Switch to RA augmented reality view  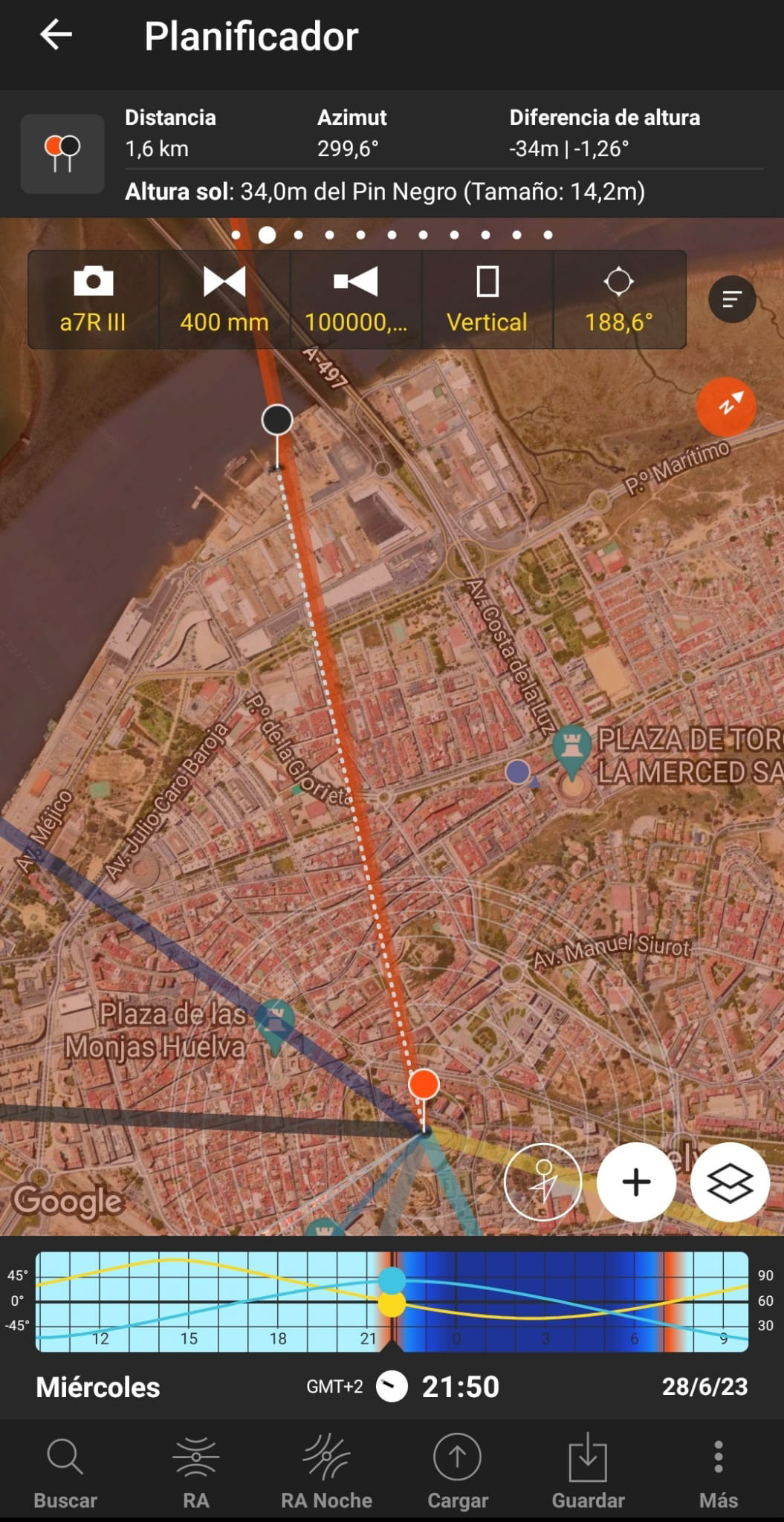click(x=195, y=1472)
